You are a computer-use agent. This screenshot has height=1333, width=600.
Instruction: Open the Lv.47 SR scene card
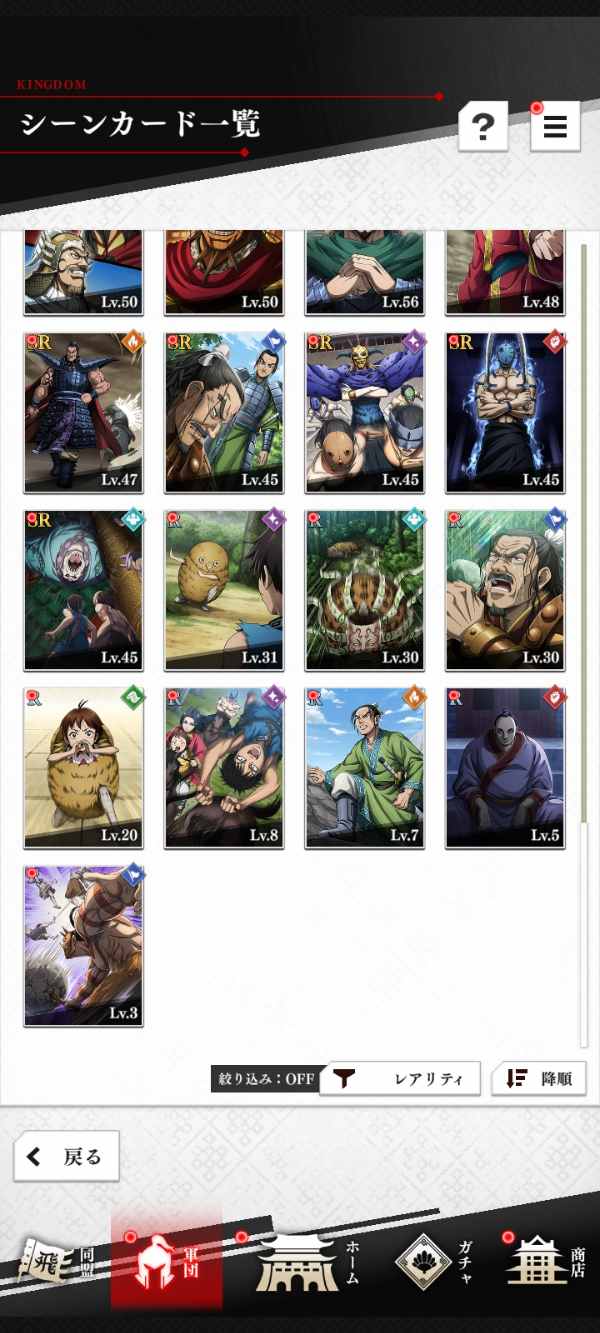click(83, 412)
